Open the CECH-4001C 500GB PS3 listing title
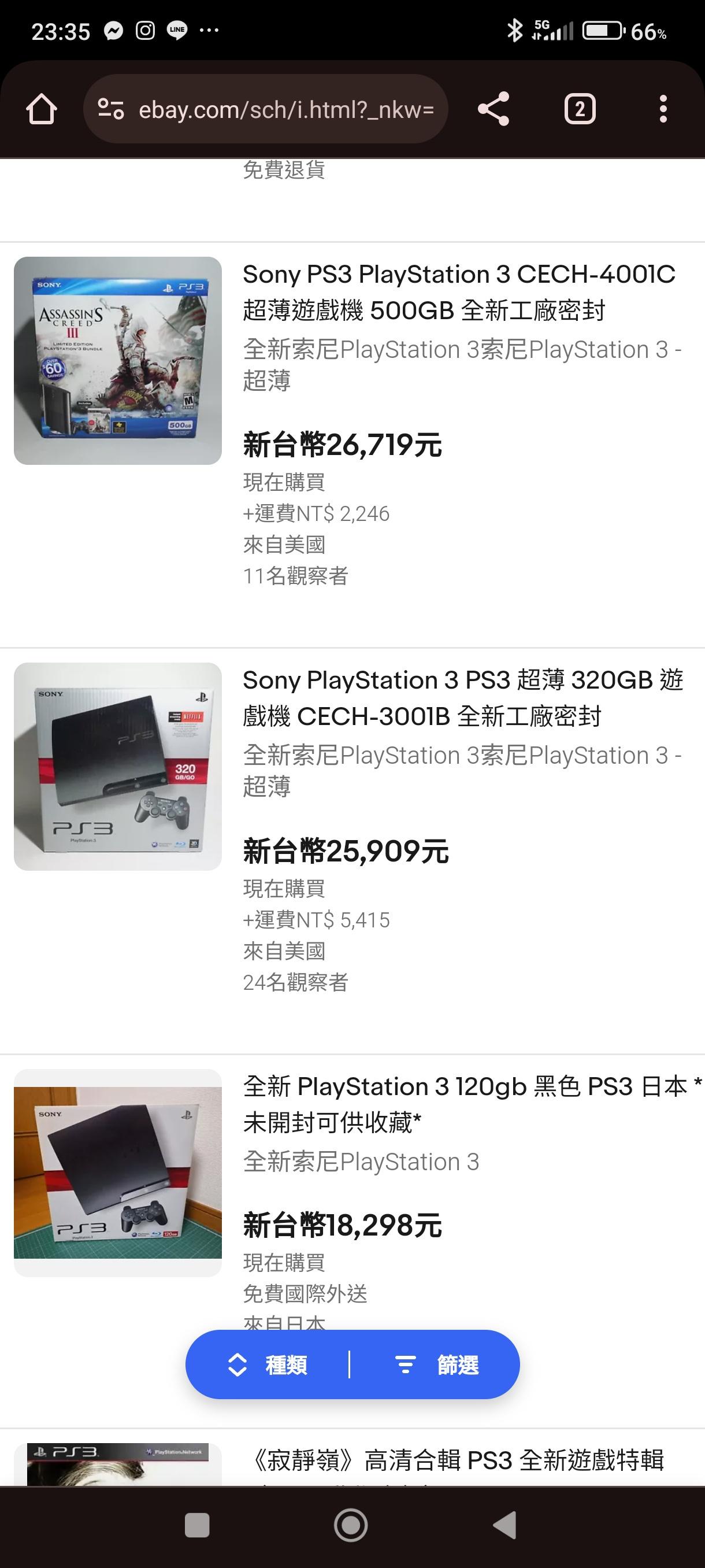Image resolution: width=705 pixels, height=1568 pixels. (x=459, y=292)
